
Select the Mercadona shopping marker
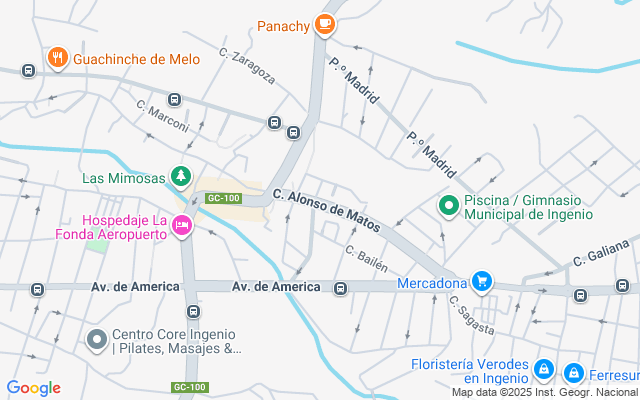coord(482,282)
